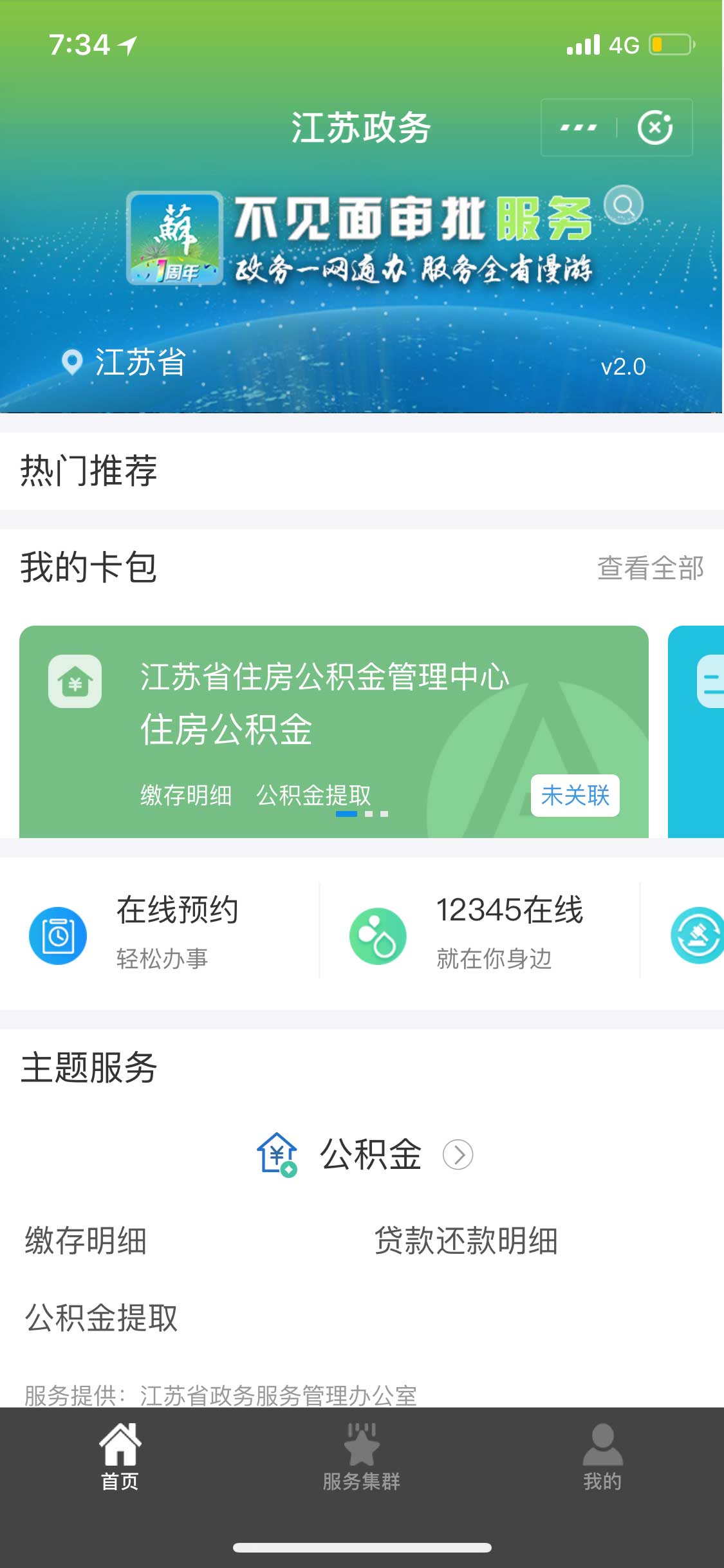
Task: Expand the 公积金 theme arrow
Action: click(458, 1155)
